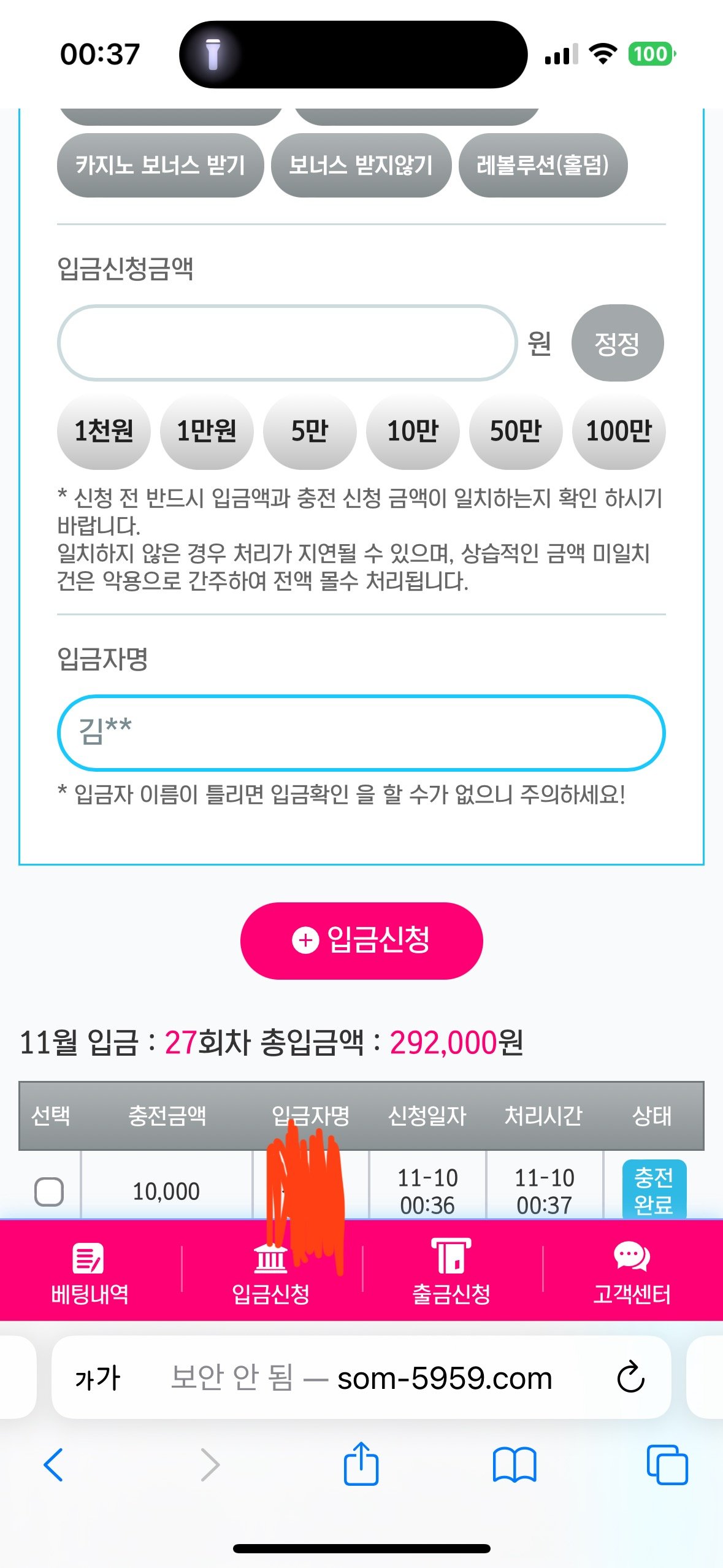Add 50만 to the amount
The width and height of the screenshot is (723, 1568).
click(x=516, y=431)
